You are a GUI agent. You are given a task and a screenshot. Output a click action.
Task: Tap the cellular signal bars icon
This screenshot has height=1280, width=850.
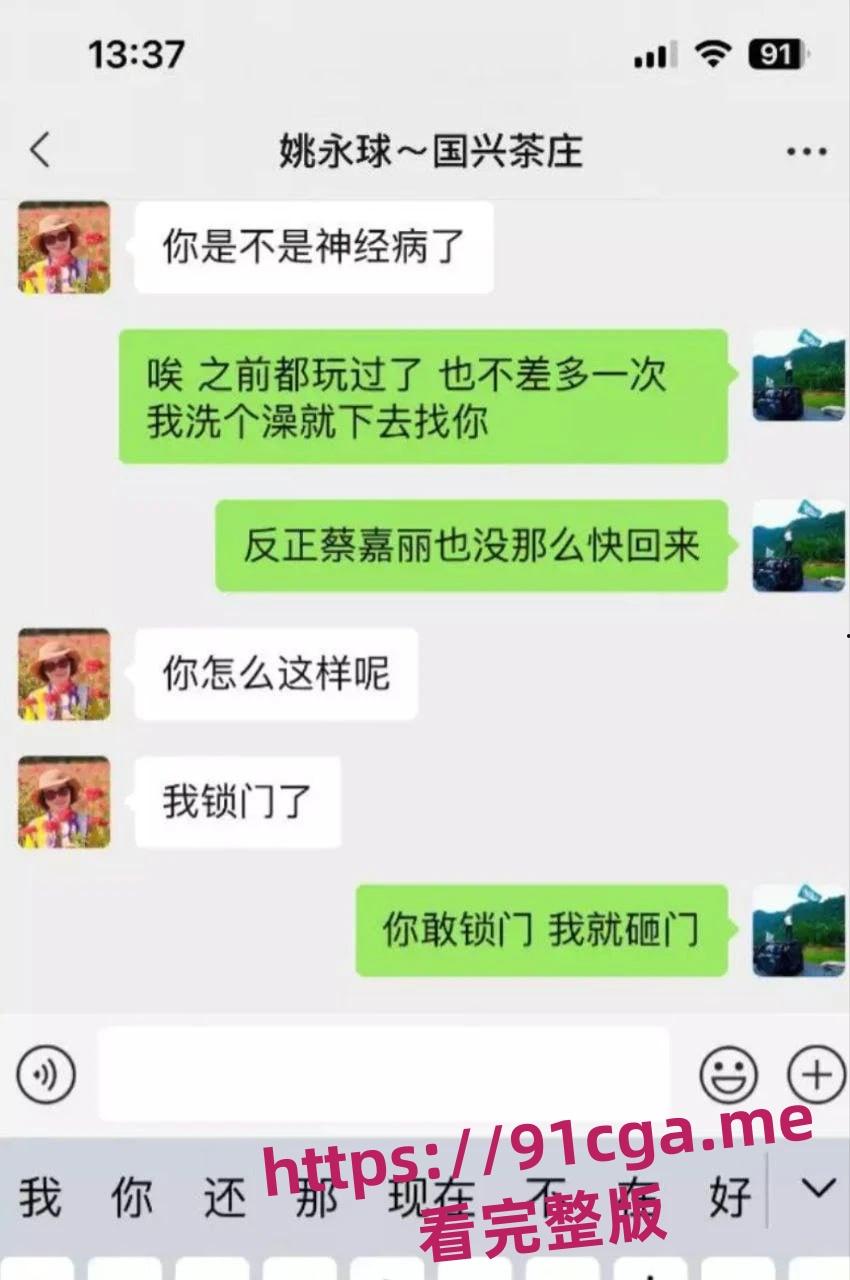[x=653, y=55]
